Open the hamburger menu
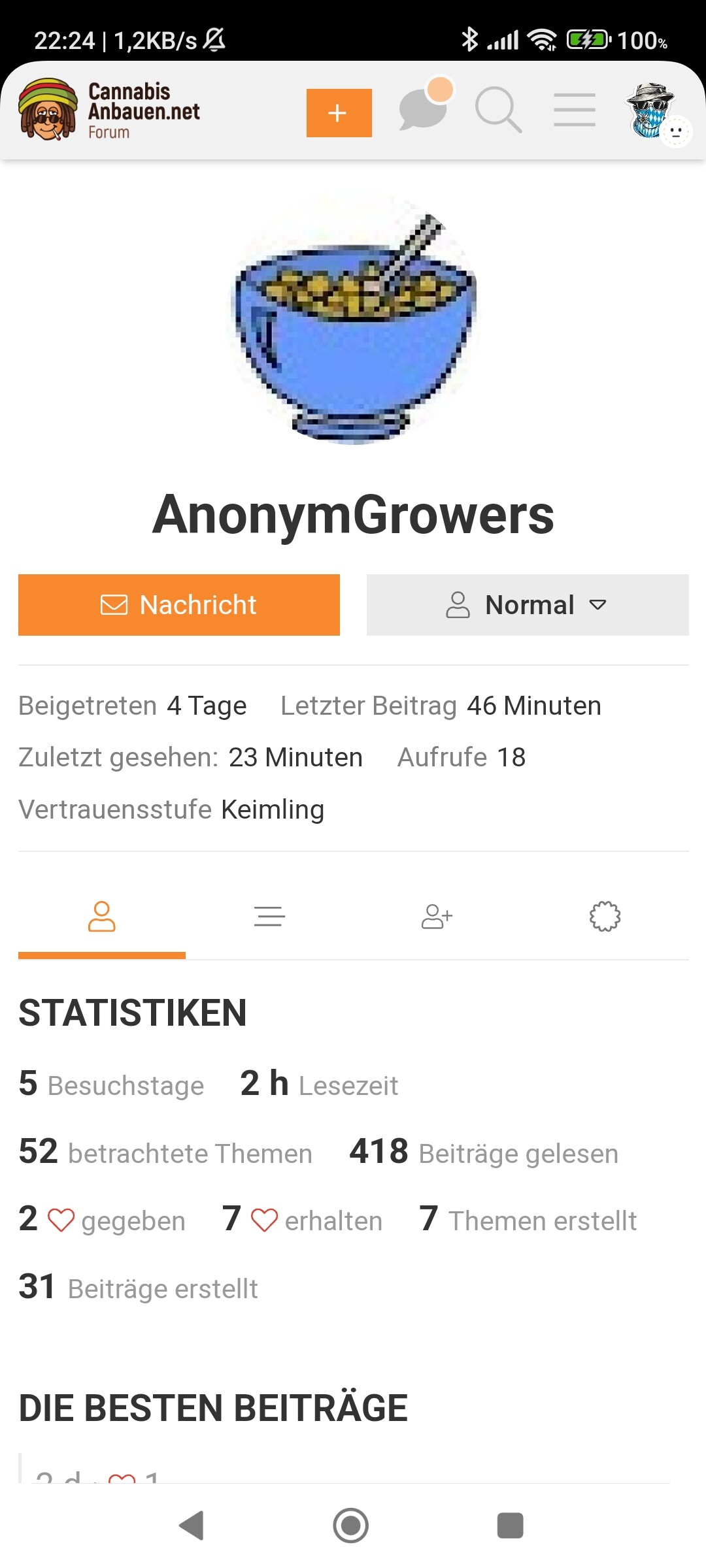 coord(575,110)
